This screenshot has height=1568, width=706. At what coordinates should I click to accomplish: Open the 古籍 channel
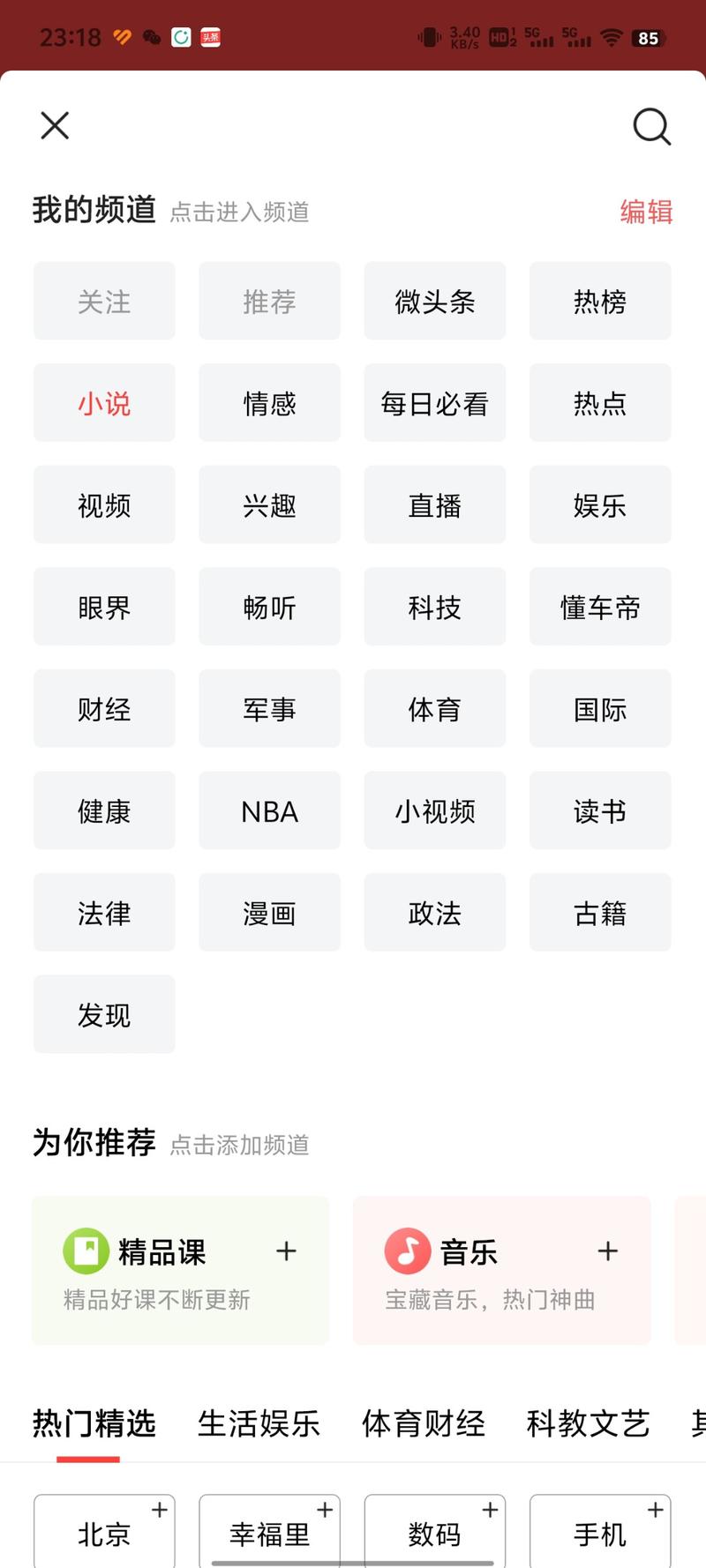[600, 913]
